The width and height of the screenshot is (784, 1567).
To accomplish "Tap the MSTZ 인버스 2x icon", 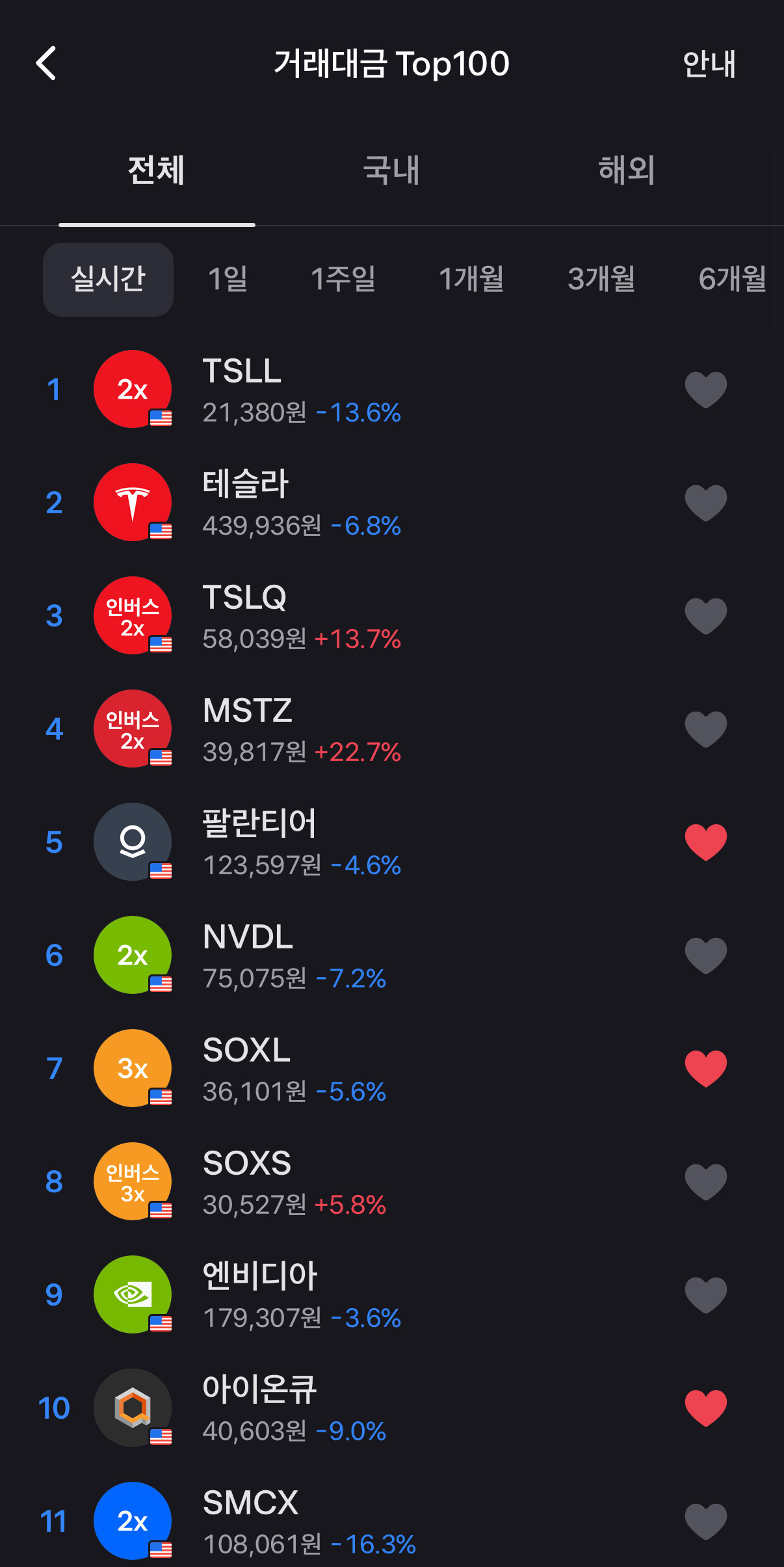I will [133, 729].
